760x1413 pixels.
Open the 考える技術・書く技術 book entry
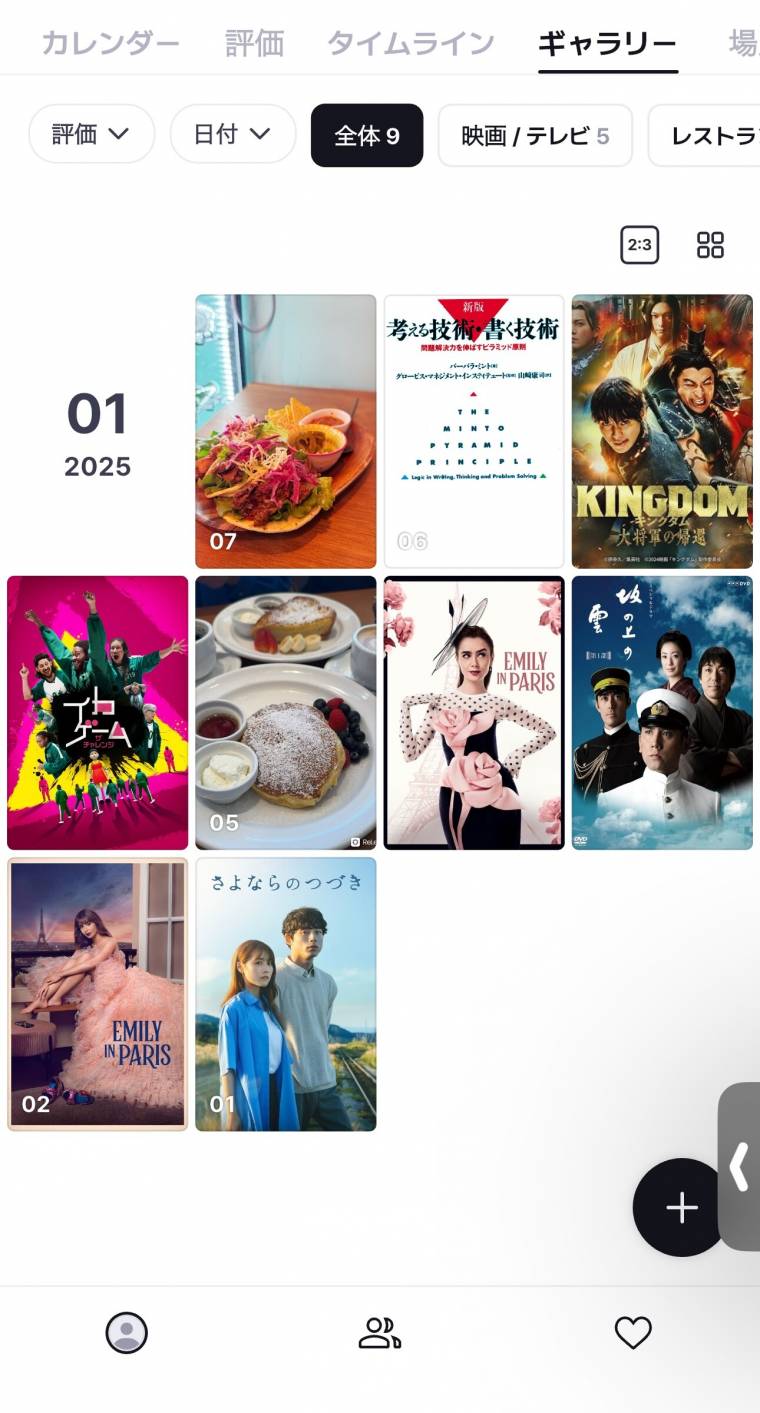[474, 431]
